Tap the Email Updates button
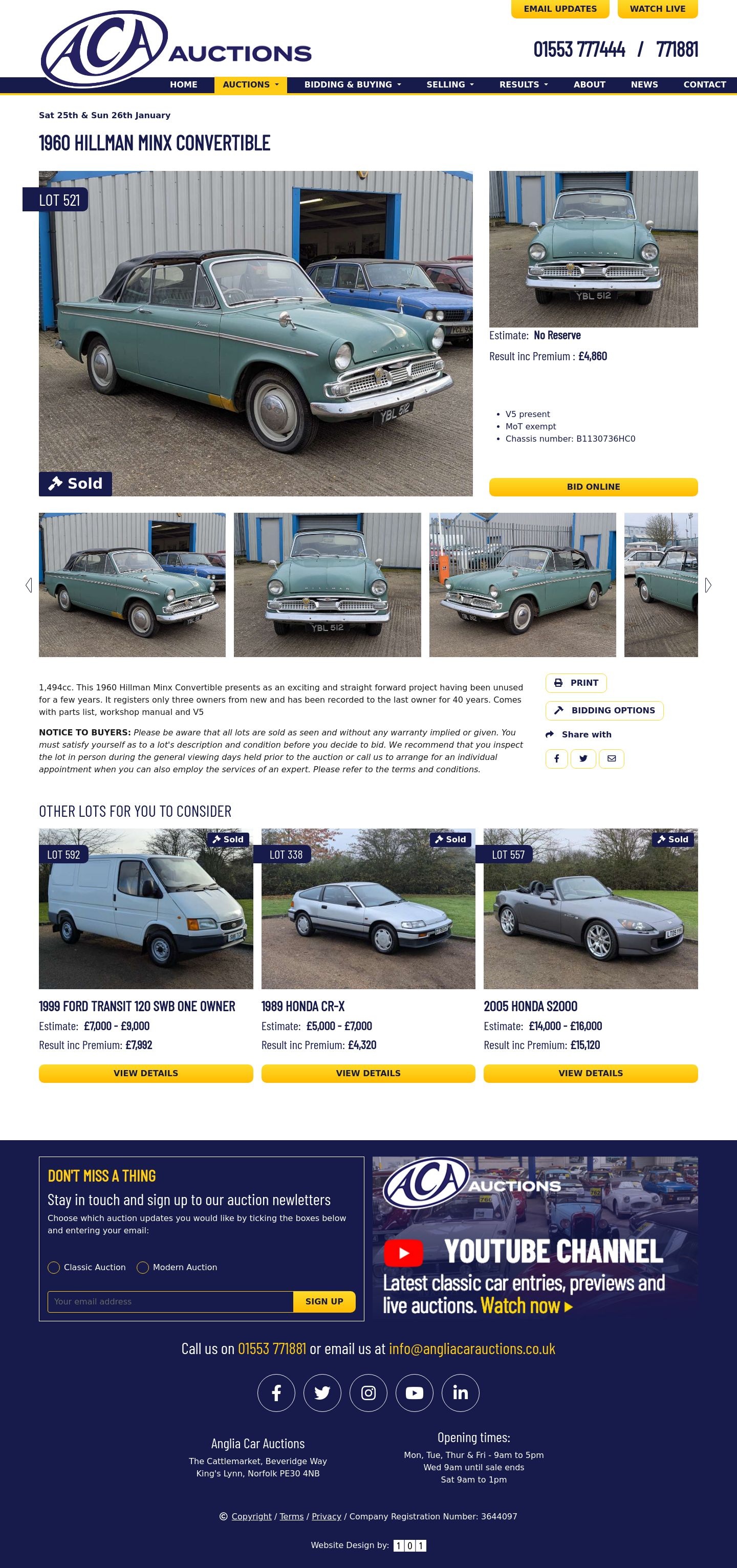Image resolution: width=737 pixels, height=1568 pixels. [x=560, y=9]
